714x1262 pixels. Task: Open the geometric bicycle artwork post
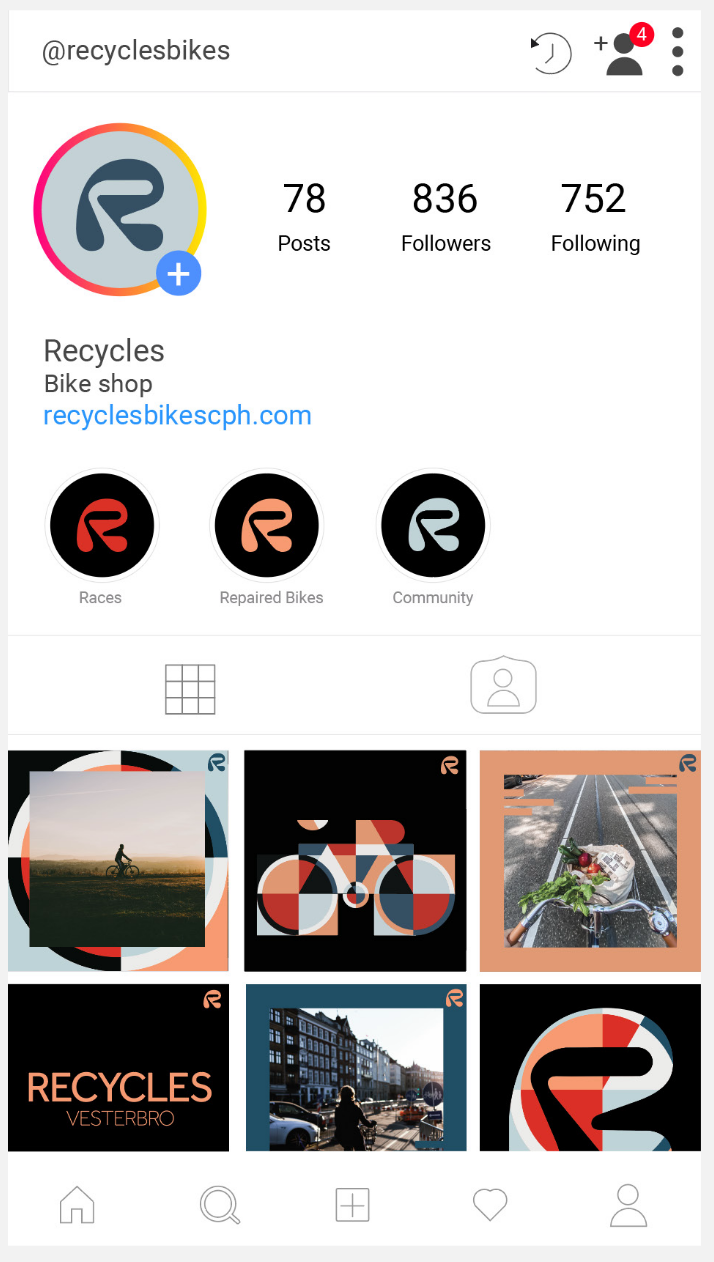(355, 860)
